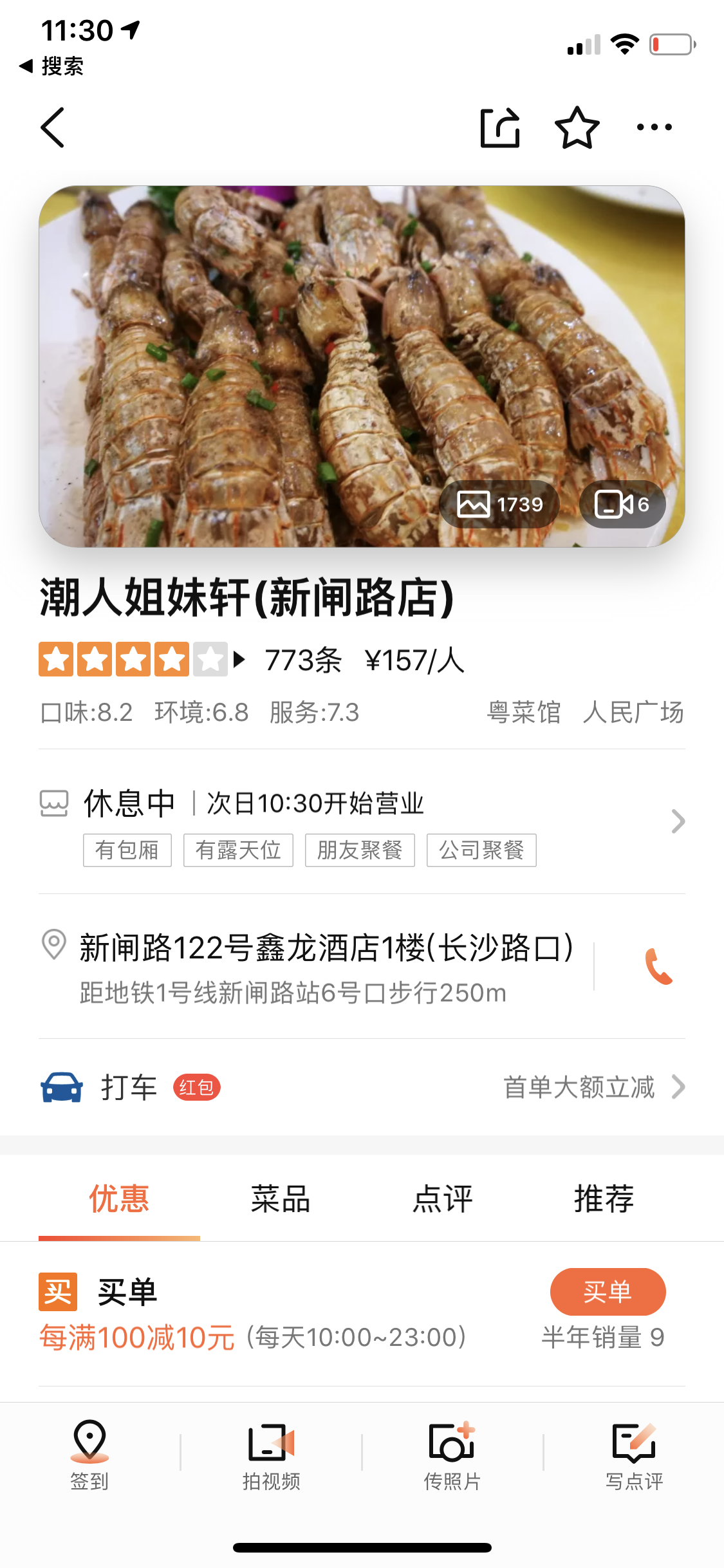Open the address 新闻路122号 on map
This screenshot has height=1568, width=724.
pos(326,949)
